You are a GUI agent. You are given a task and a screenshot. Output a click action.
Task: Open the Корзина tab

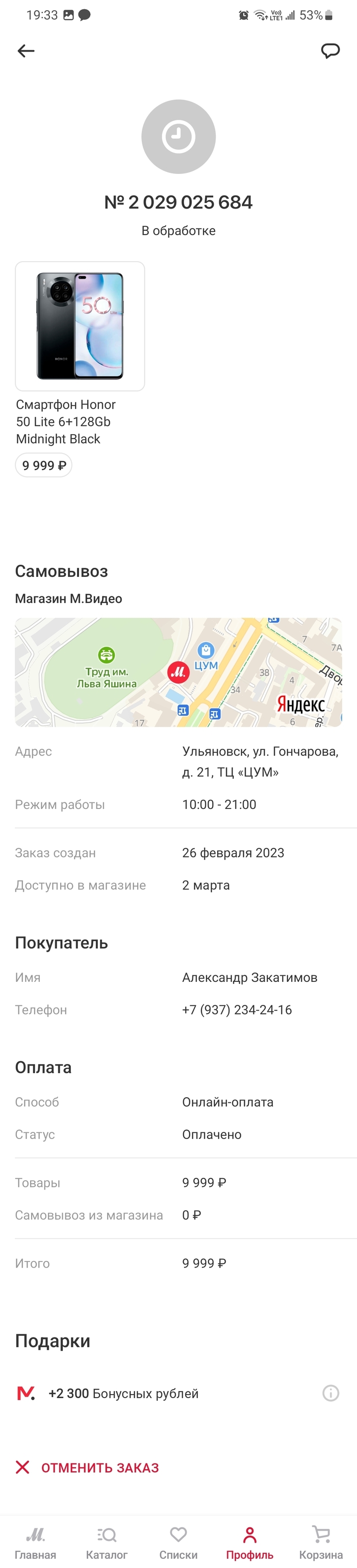pos(320,1542)
